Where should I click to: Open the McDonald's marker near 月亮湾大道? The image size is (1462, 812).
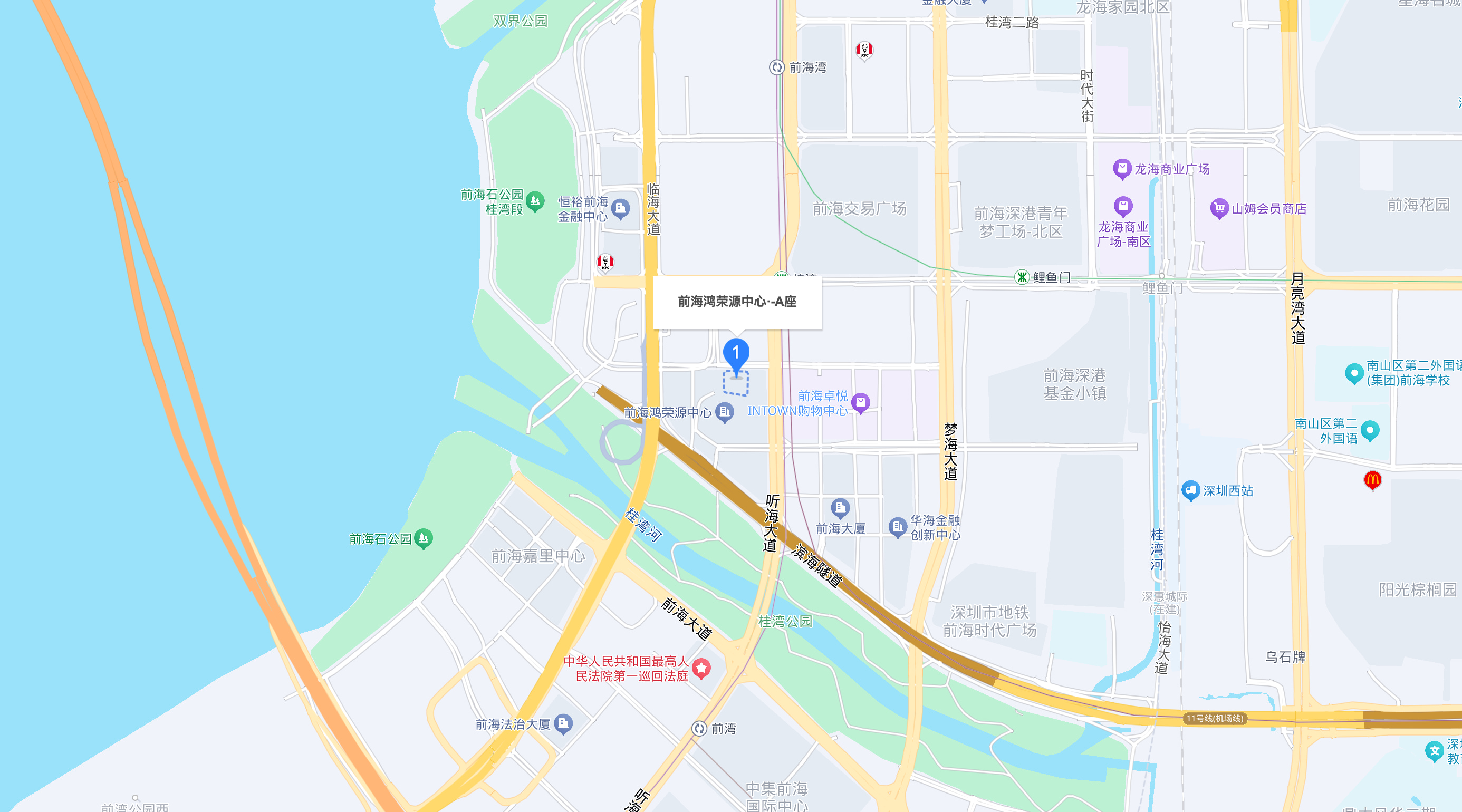(1372, 480)
